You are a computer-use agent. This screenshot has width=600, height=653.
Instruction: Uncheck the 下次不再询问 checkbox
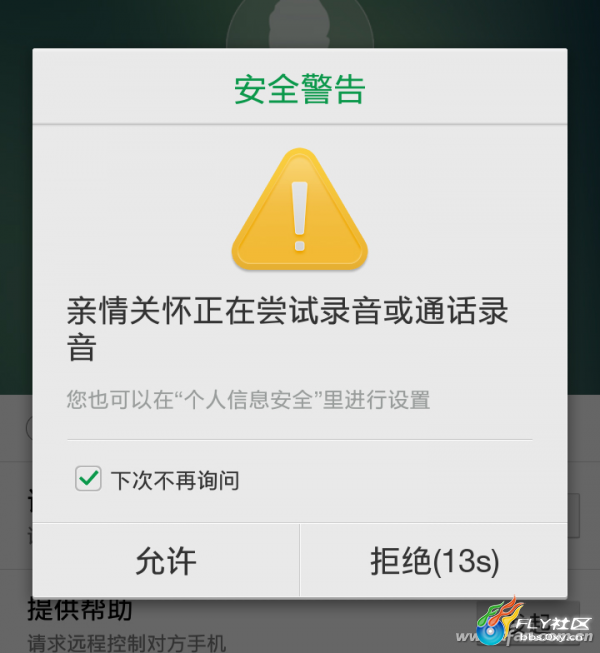89,479
